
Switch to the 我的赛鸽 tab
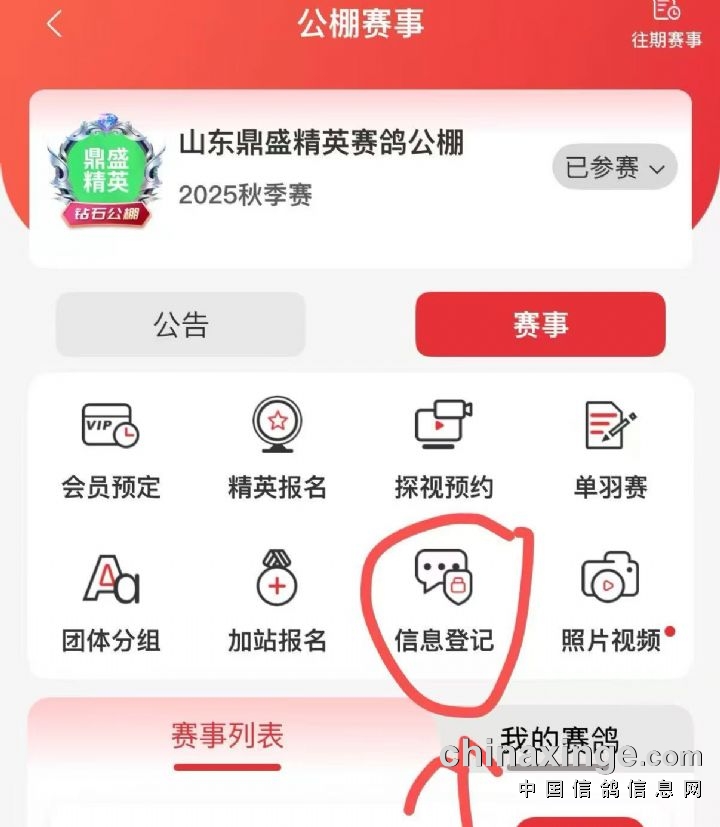pyautogui.click(x=560, y=741)
